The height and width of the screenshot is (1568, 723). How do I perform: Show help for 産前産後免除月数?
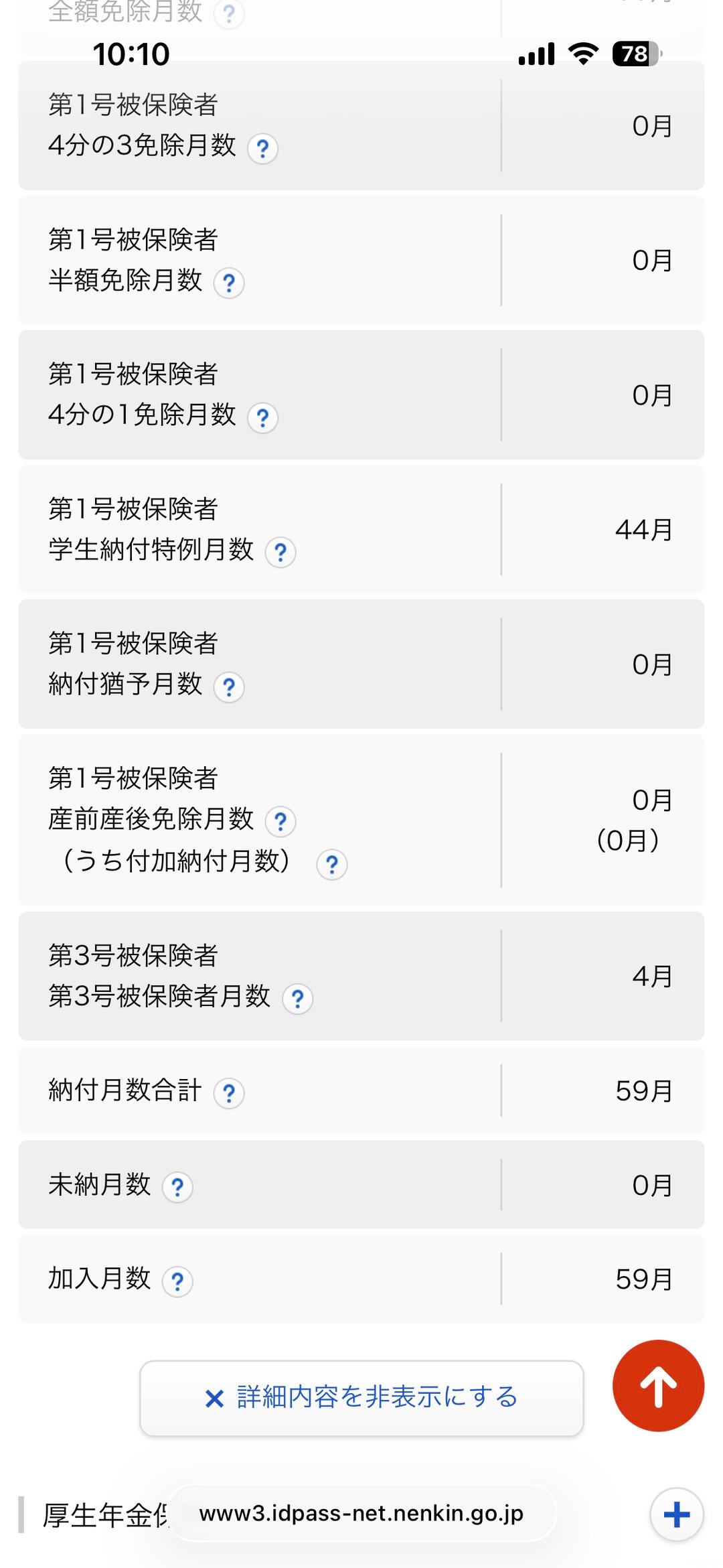pyautogui.click(x=280, y=821)
